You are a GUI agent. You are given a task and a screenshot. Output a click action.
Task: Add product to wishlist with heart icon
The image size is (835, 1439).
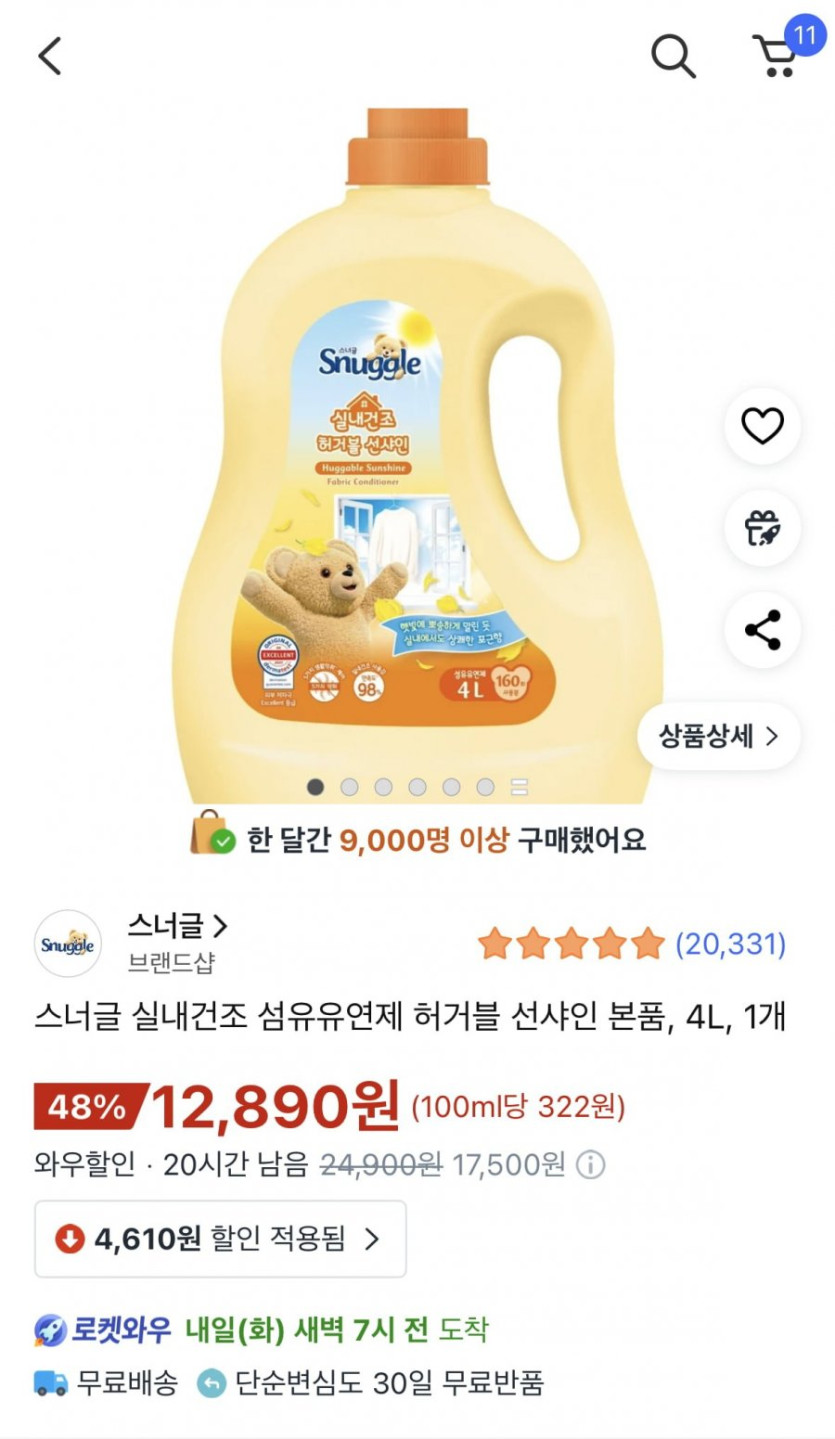coord(762,427)
